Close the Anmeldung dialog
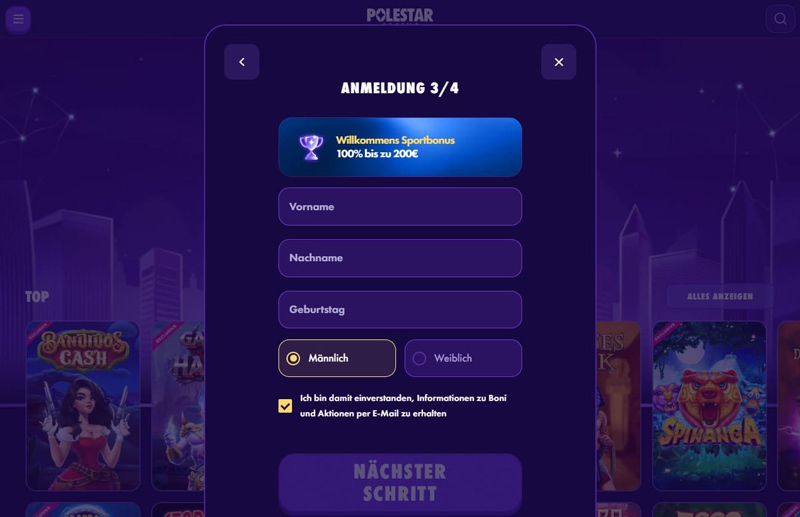 coord(558,62)
